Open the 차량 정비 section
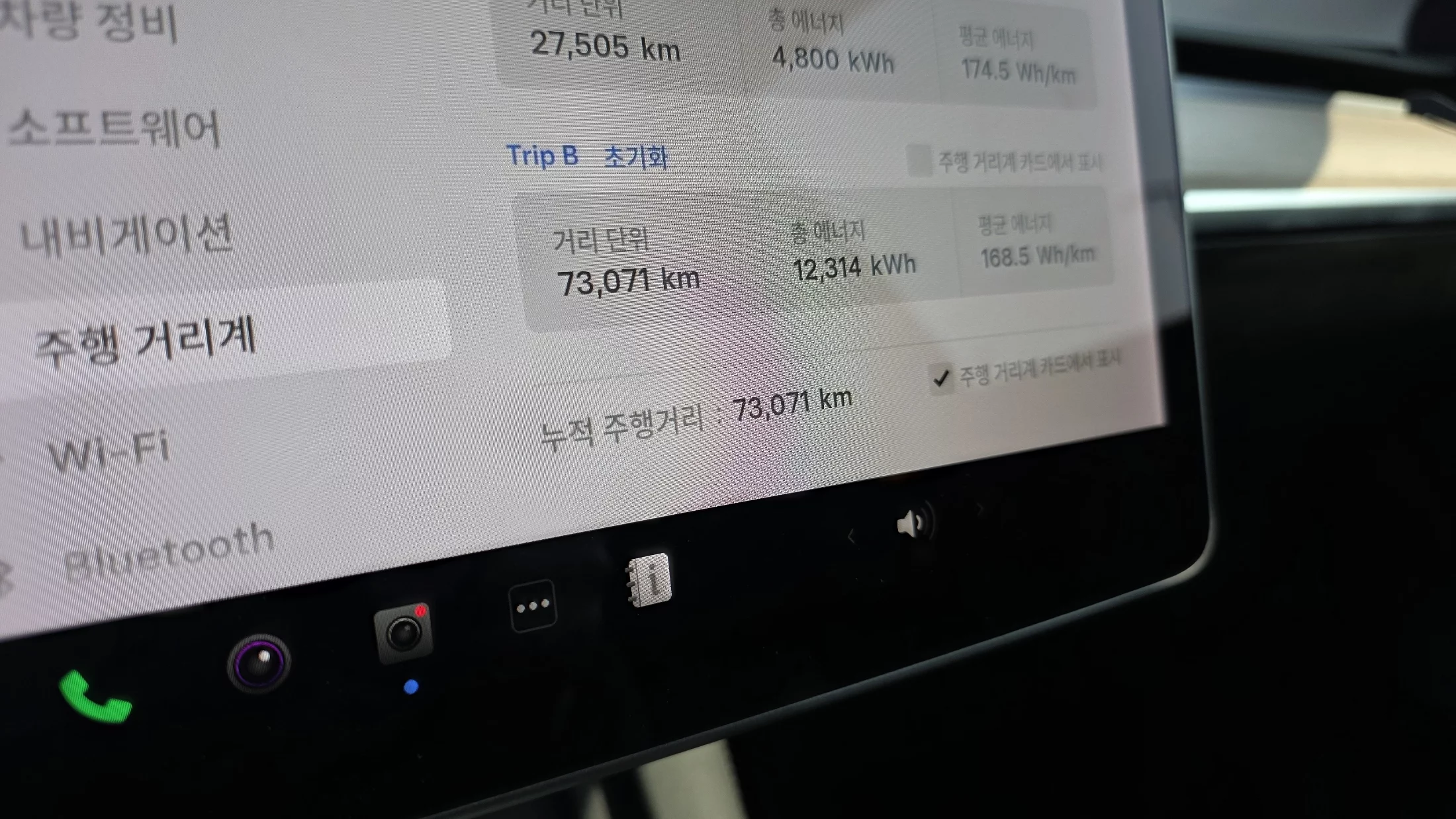The height and width of the screenshot is (819, 1456). coord(89,21)
